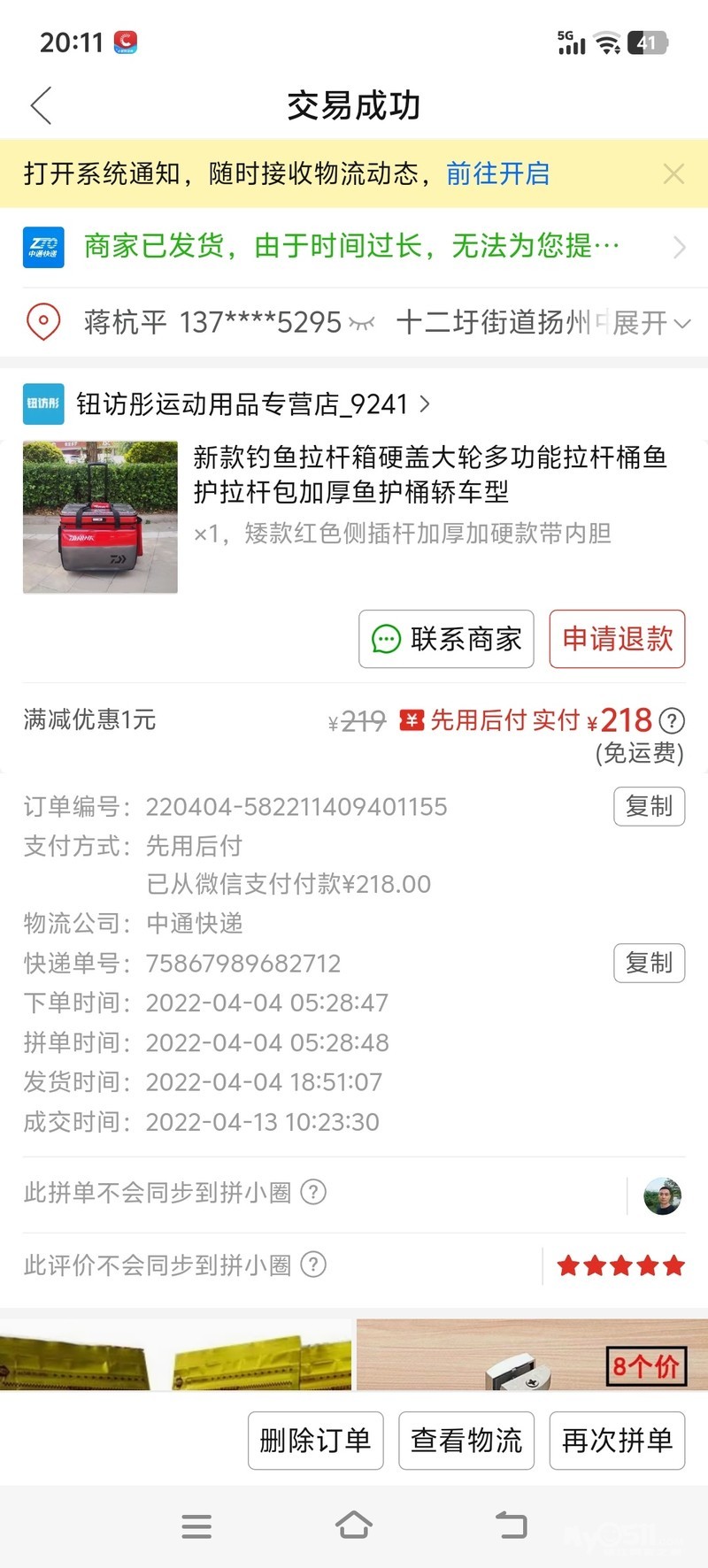Go to the system home screen

[x=354, y=1526]
